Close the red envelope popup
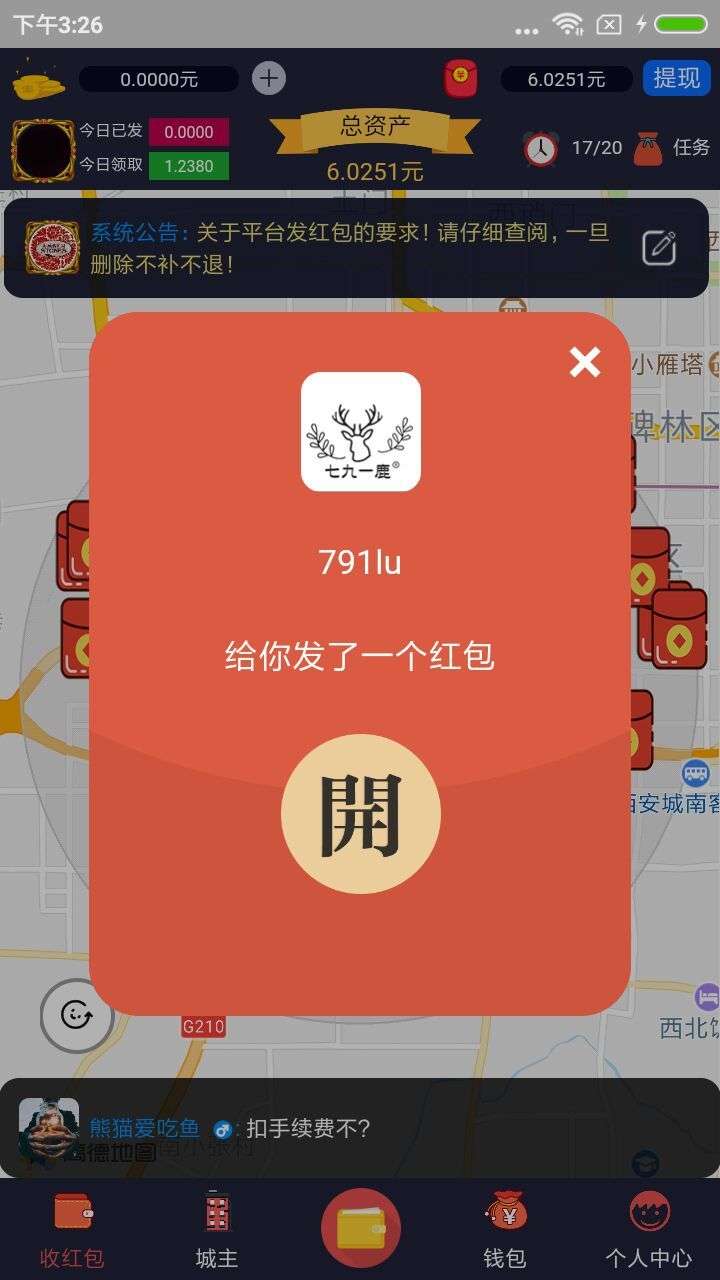The width and height of the screenshot is (720, 1280). (584, 362)
